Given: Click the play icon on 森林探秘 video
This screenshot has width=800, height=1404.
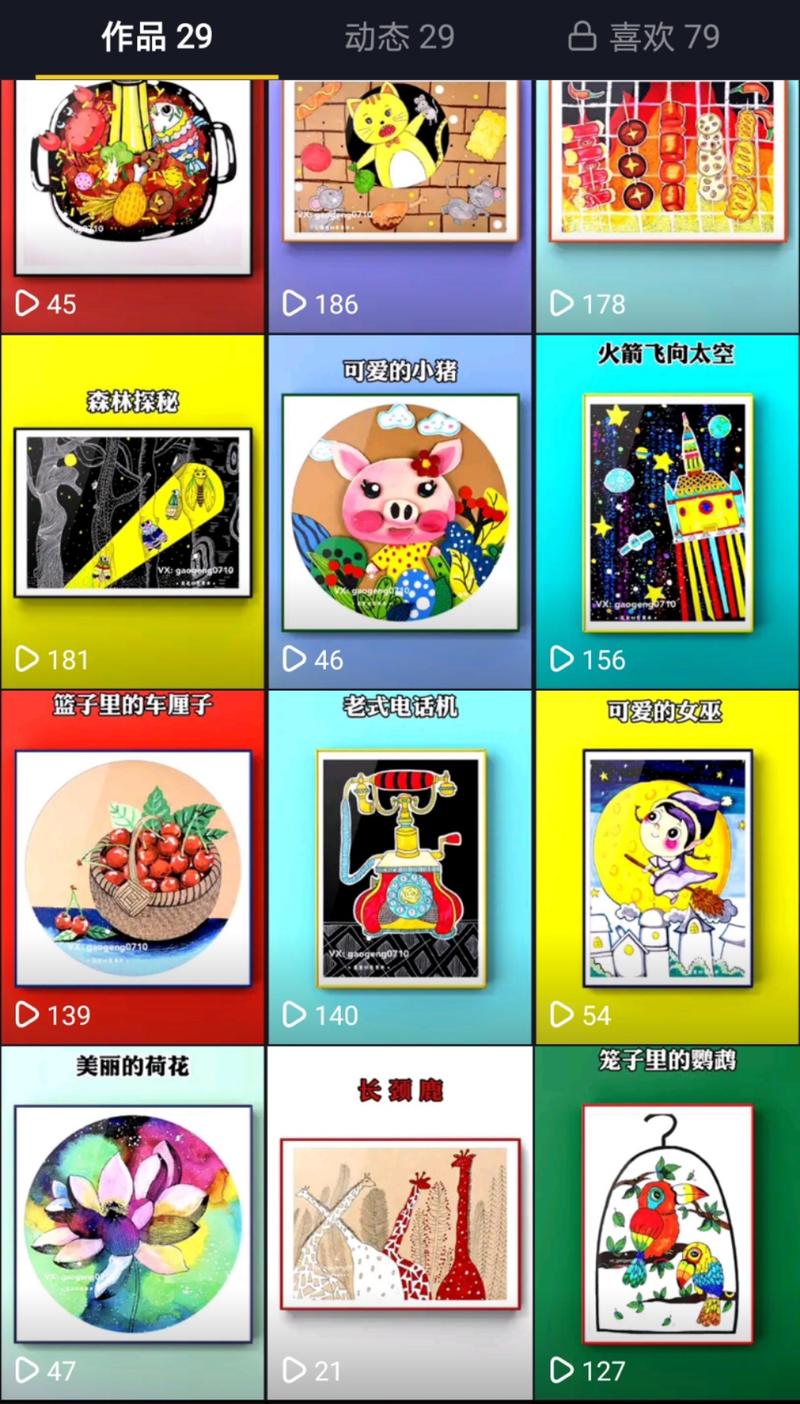Looking at the screenshot, I should click(x=27, y=659).
